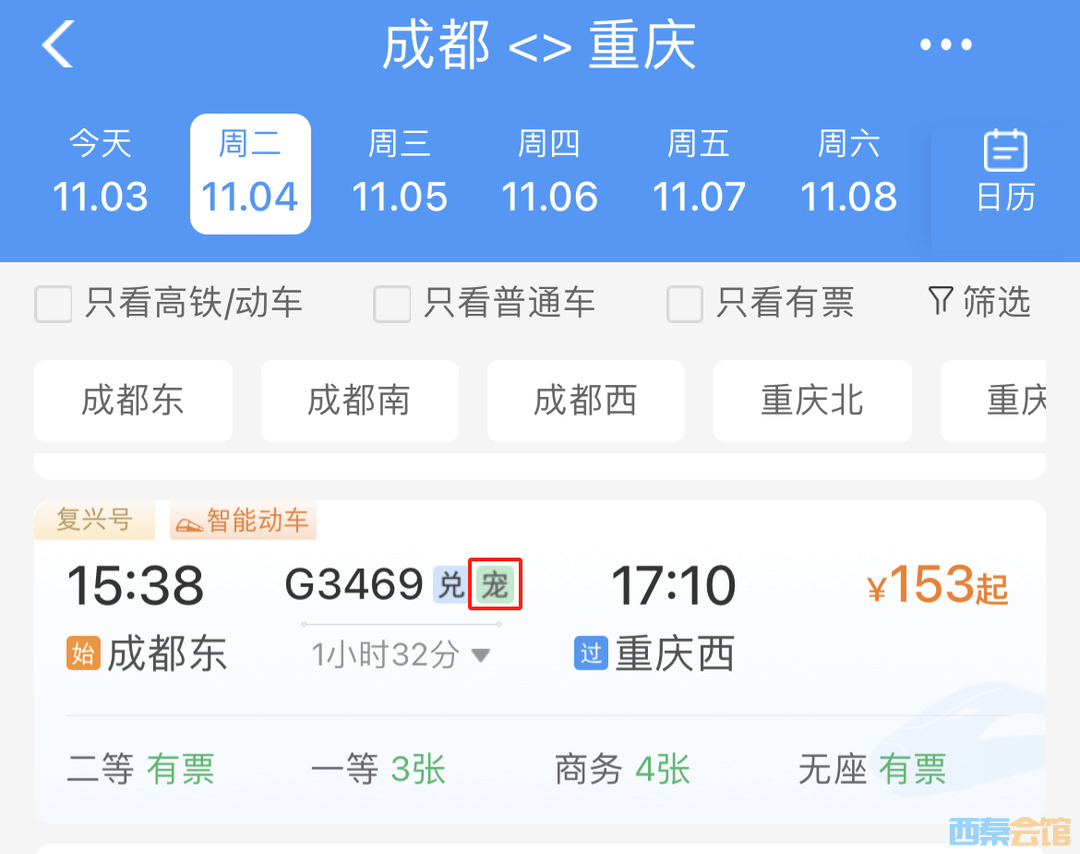This screenshot has width=1080, height=854.
Task: Check the 只看普通车 box
Action: click(392, 304)
